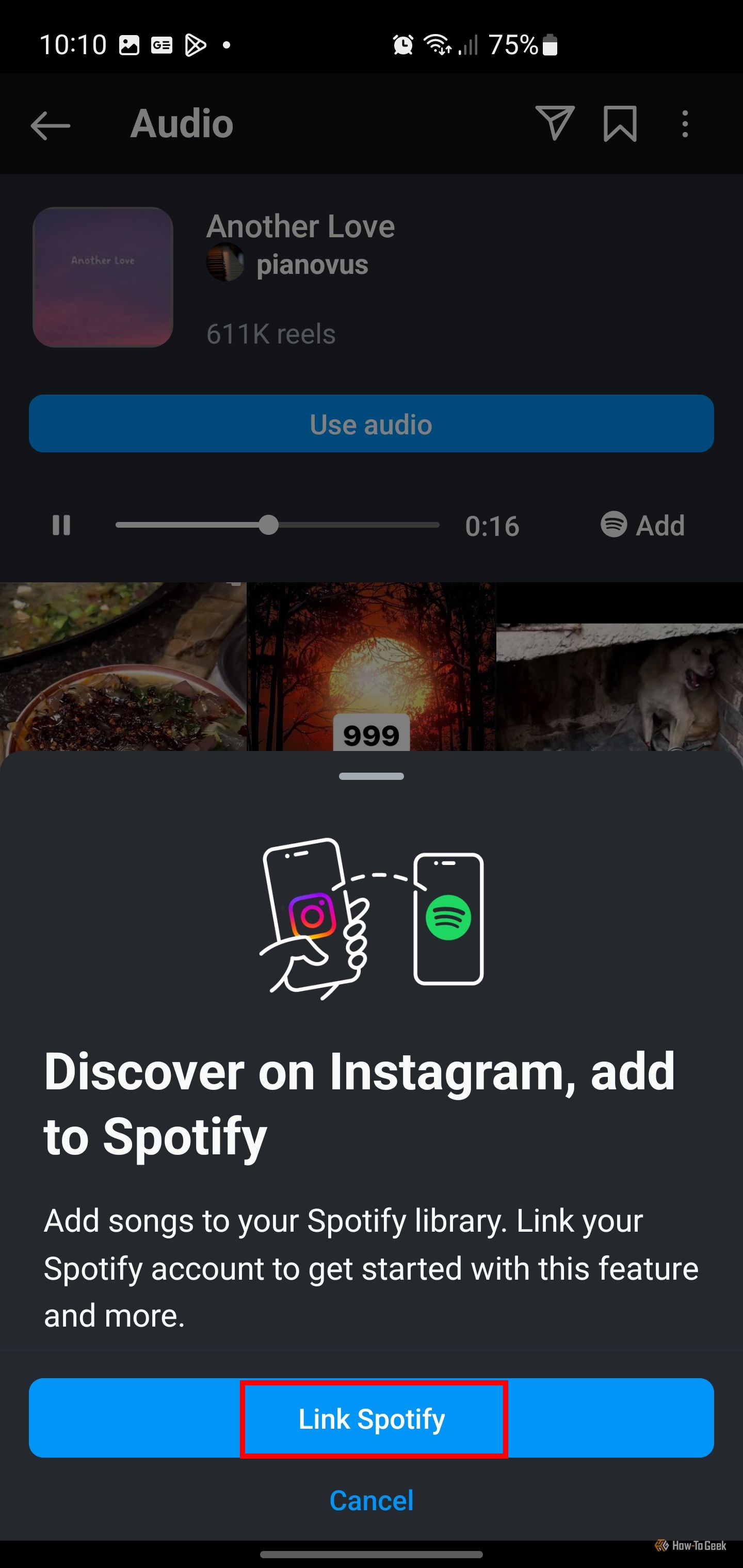Tap the battery indicator showing 75%
The image size is (743, 1568).
click(x=547, y=44)
